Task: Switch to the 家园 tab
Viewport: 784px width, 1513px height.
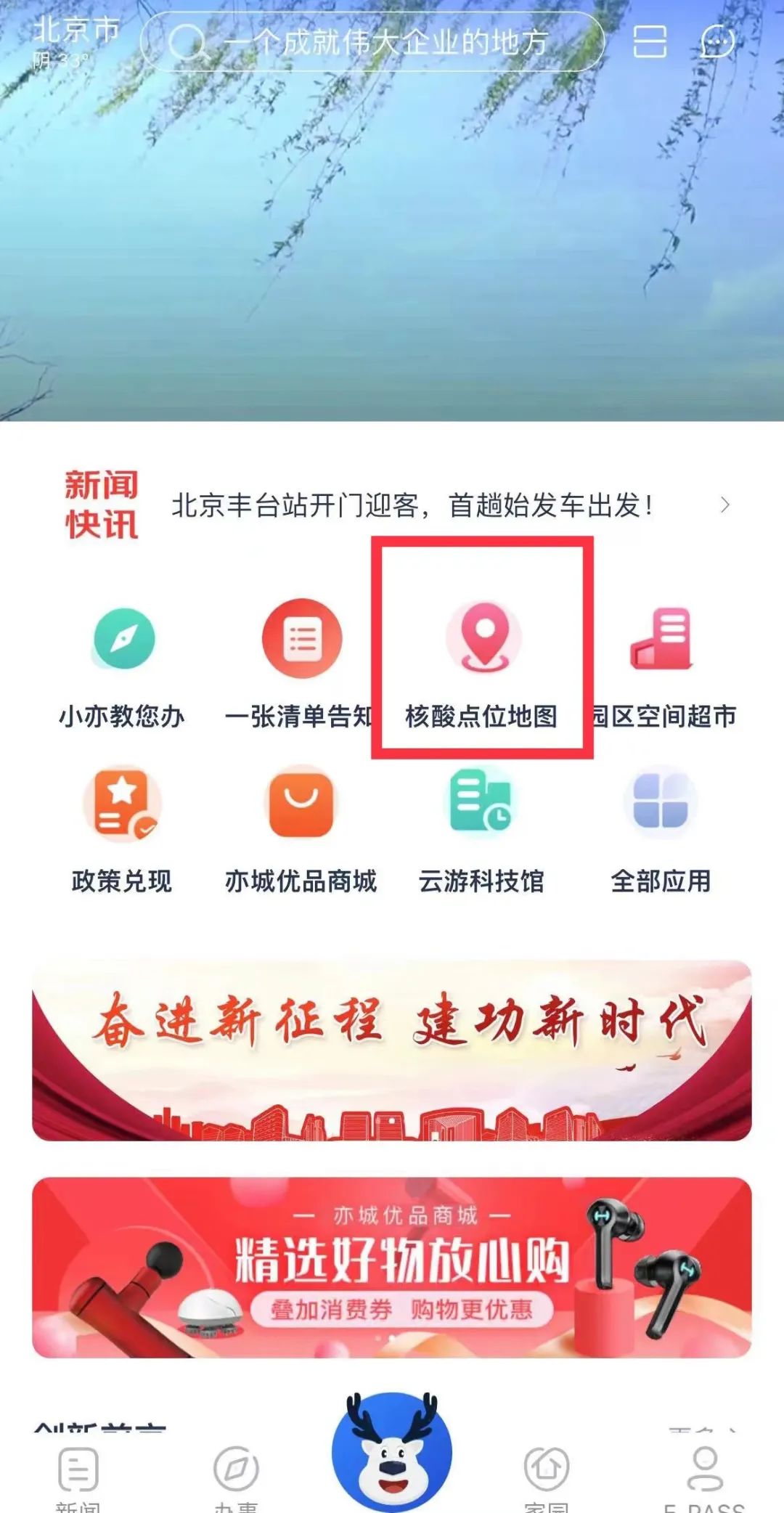Action: 546,1477
